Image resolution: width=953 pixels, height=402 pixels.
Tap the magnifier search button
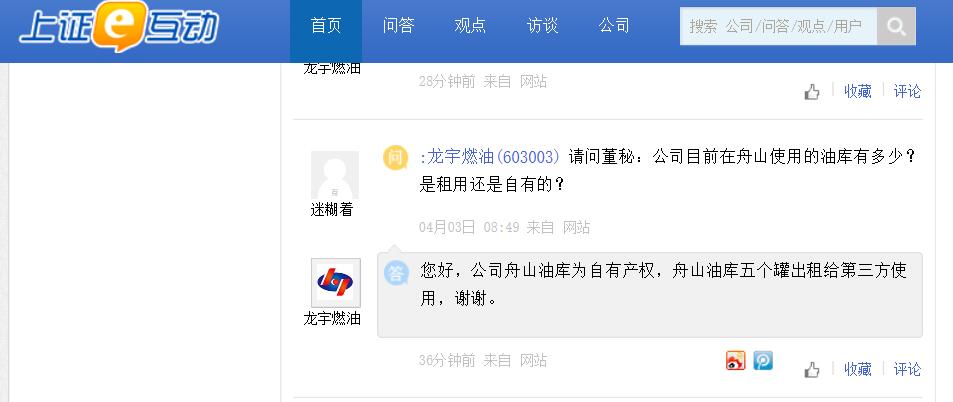pyautogui.click(x=896, y=27)
